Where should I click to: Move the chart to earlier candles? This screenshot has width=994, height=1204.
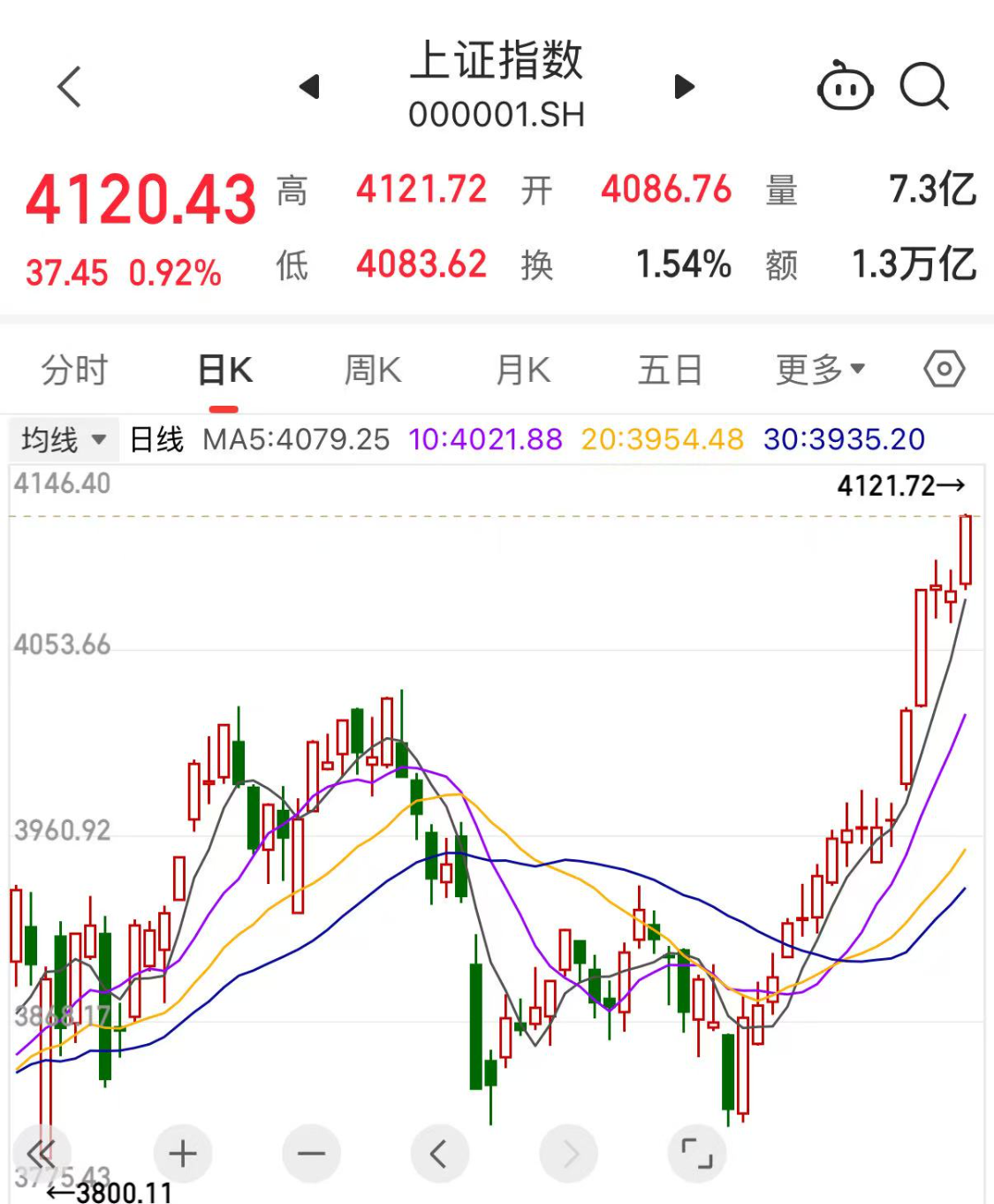[439, 1153]
